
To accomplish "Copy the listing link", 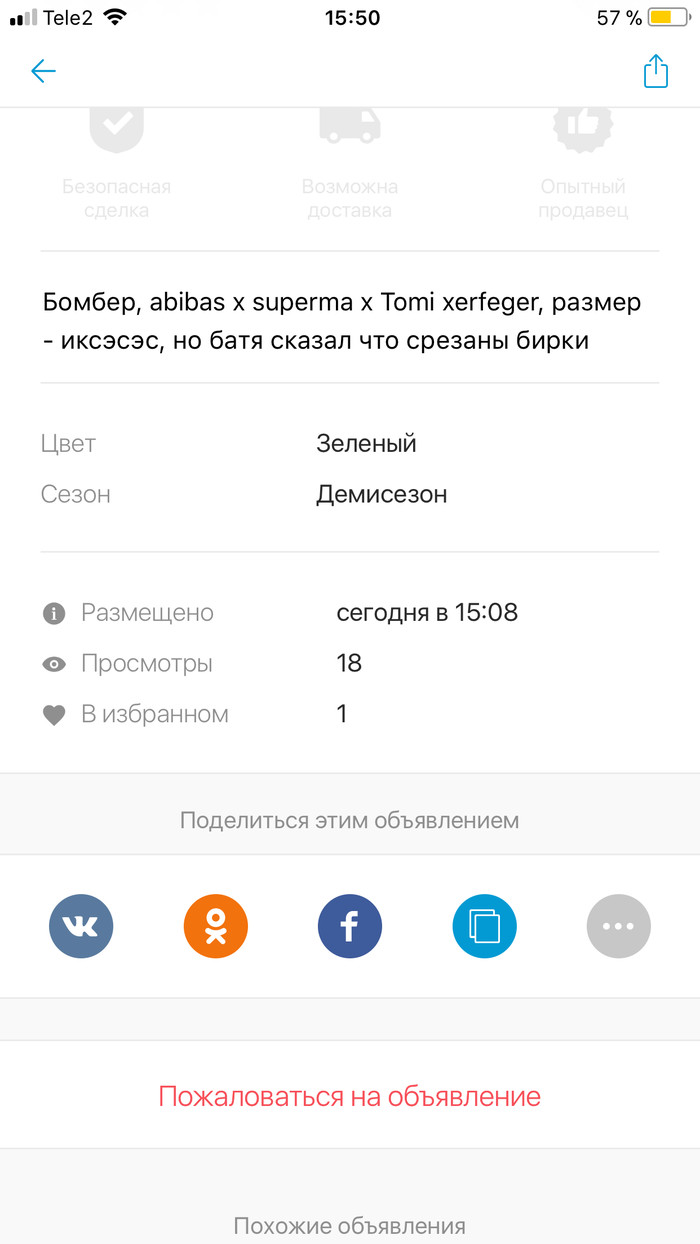I will (484, 926).
